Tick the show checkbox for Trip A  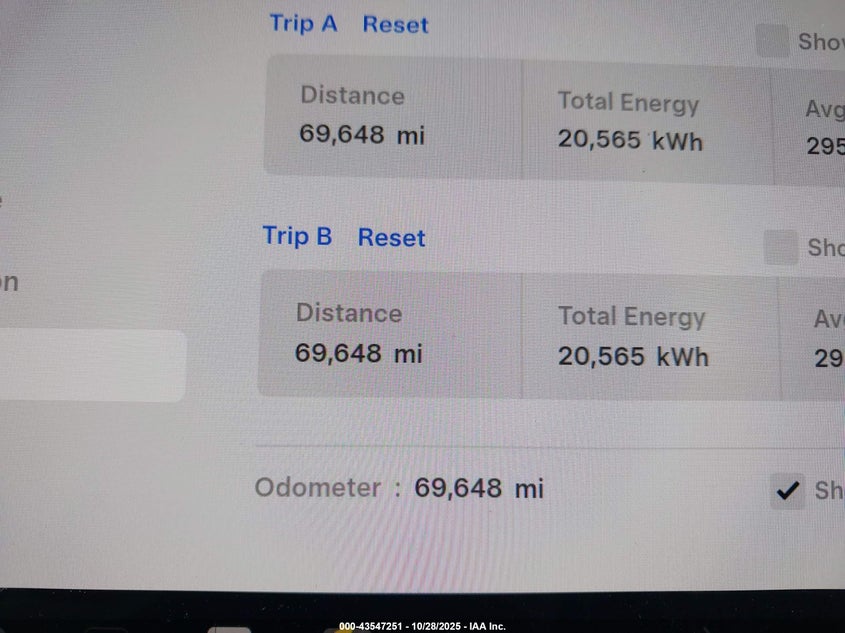[x=772, y=42]
